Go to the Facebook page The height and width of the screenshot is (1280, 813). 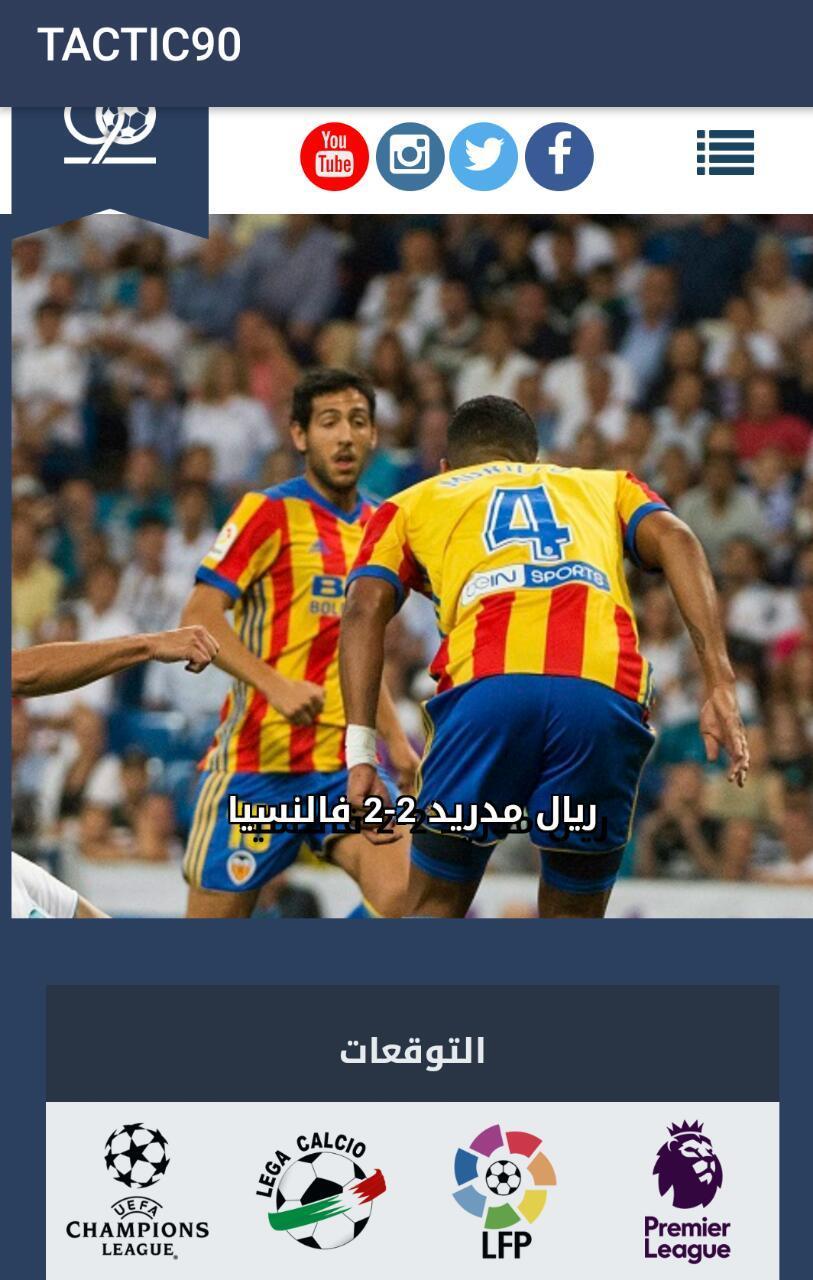tap(559, 157)
